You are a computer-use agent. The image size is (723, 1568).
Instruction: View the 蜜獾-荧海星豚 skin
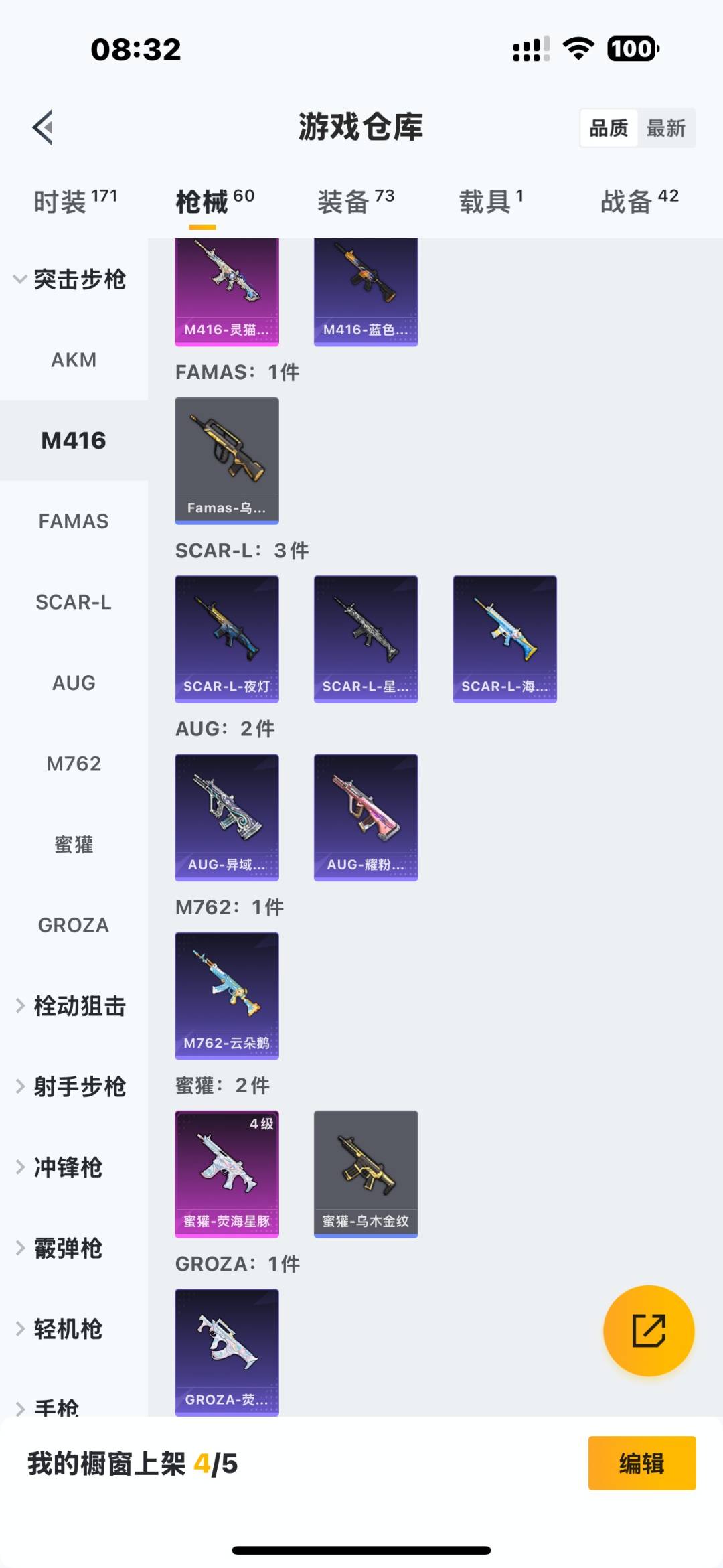coord(227,1173)
